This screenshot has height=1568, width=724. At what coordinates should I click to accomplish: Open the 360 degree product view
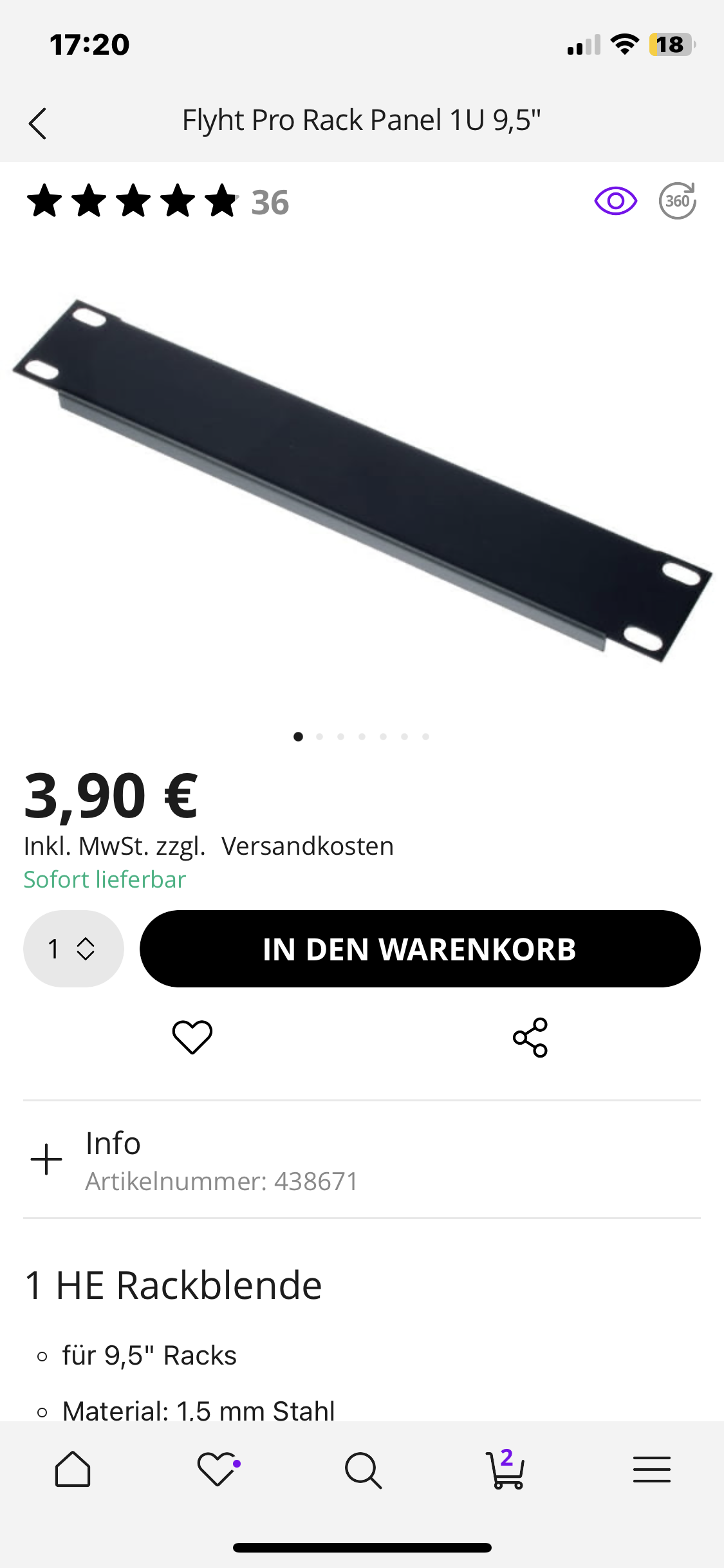pos(677,201)
